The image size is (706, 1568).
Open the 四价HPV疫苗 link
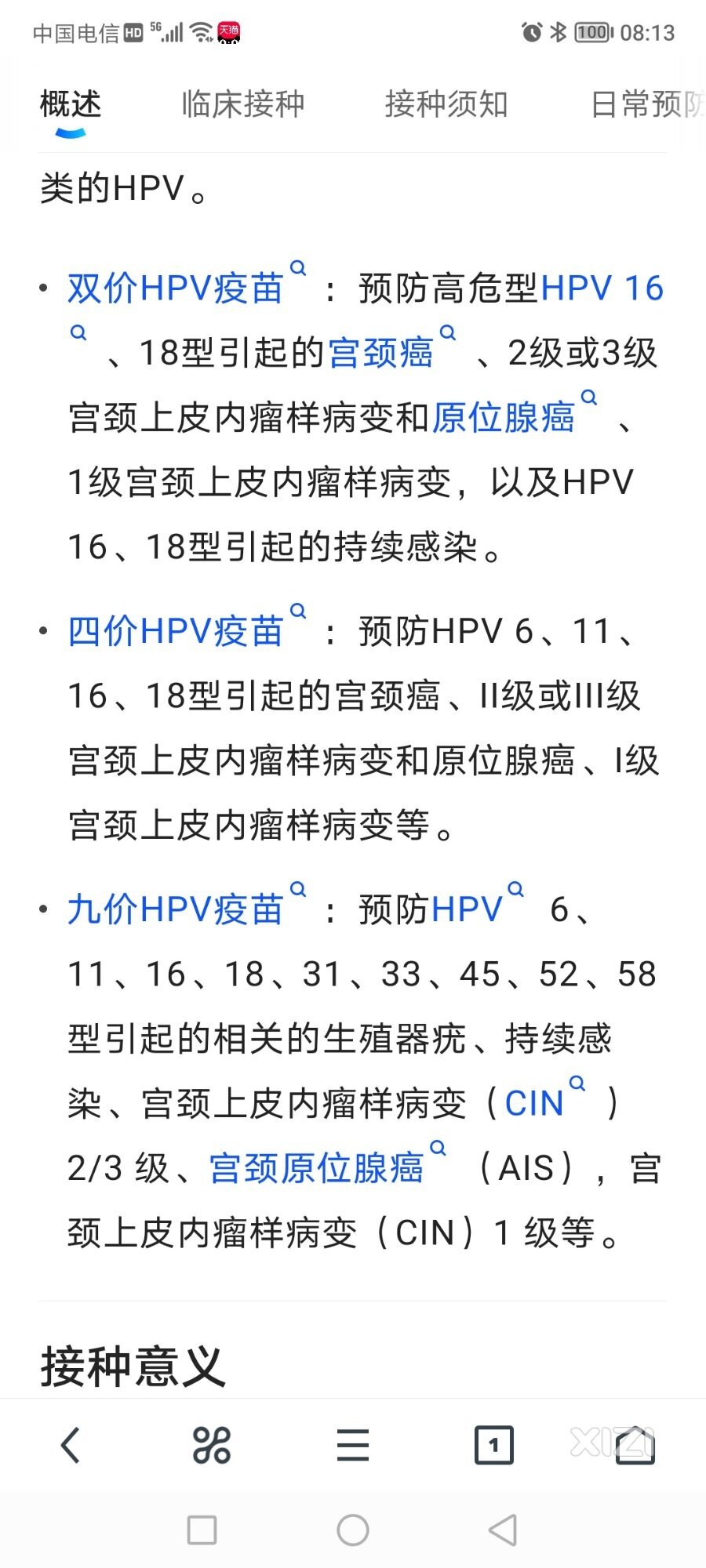(176, 631)
